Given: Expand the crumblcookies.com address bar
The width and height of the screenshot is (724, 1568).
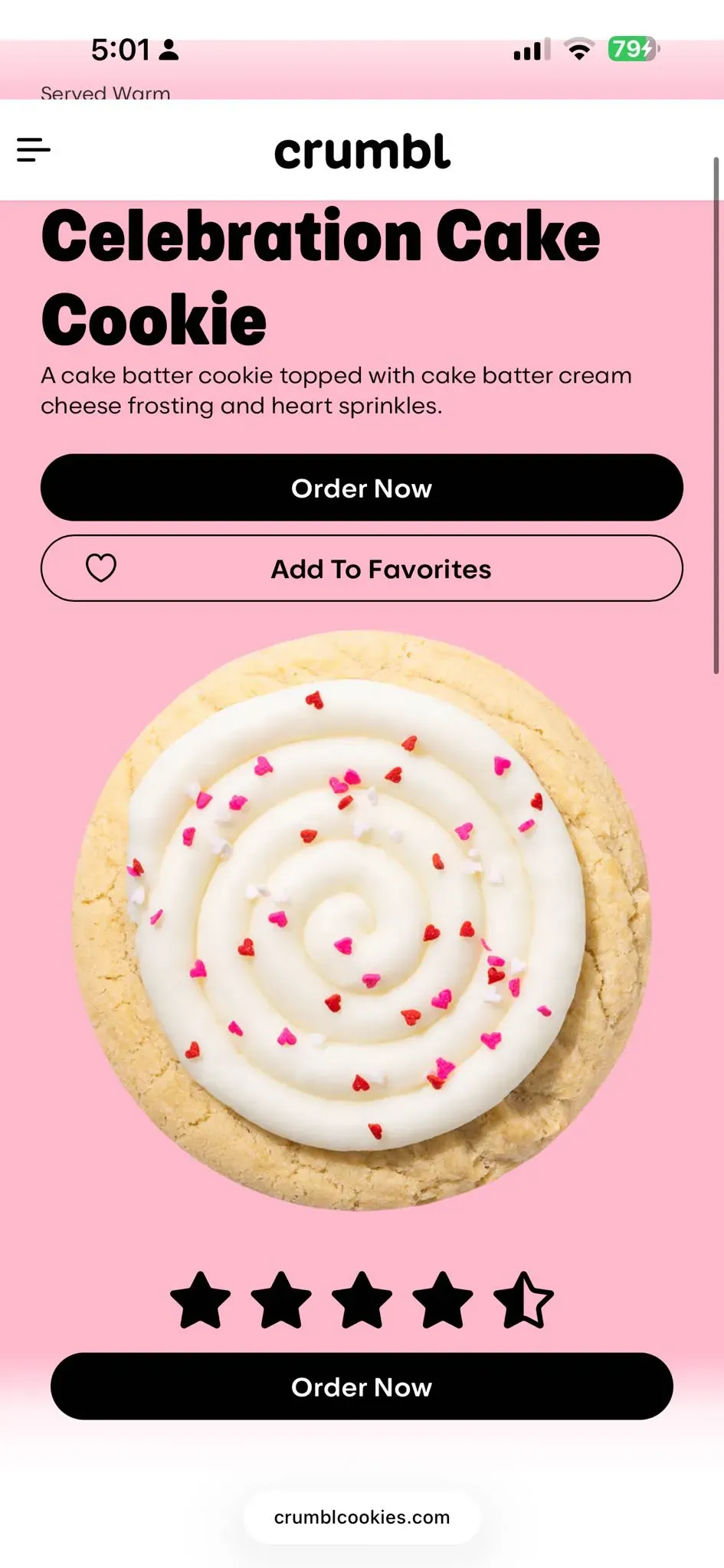Looking at the screenshot, I should click(362, 1517).
